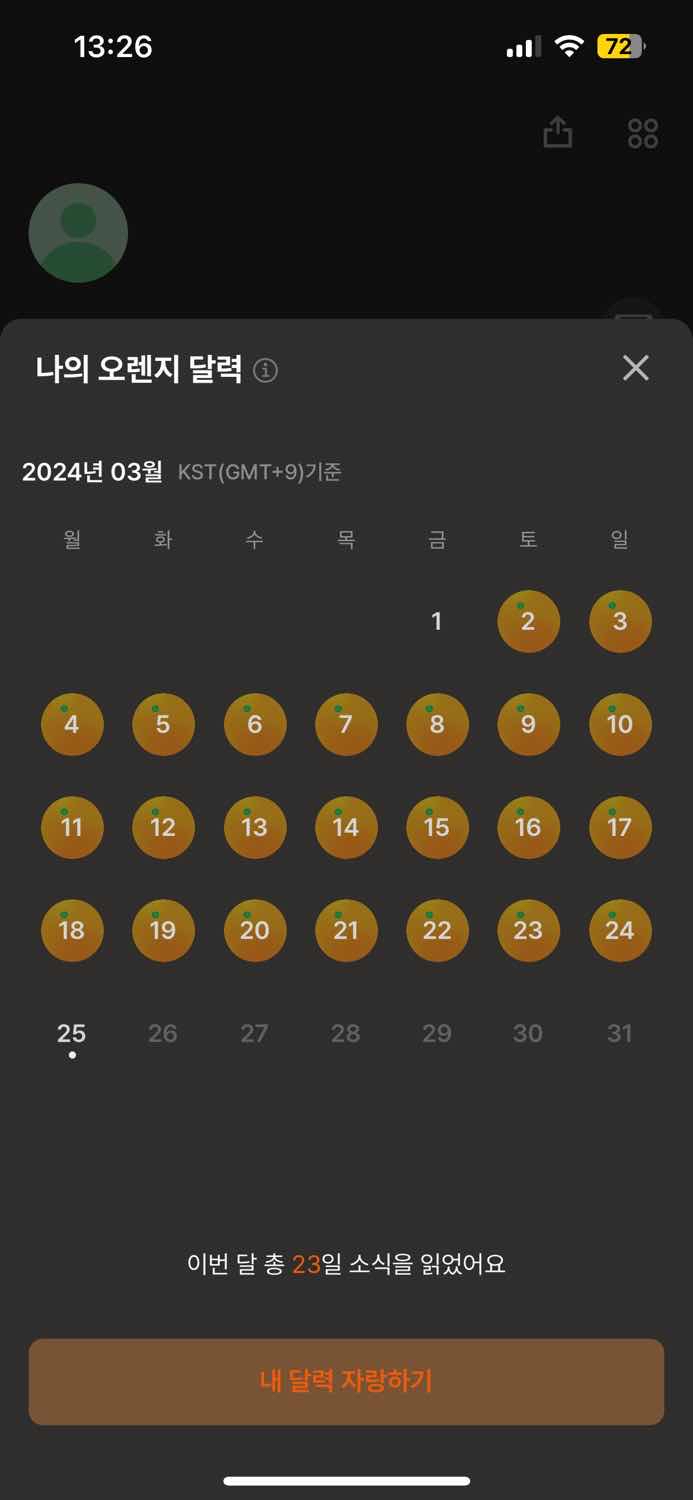Close the orange calendar sheet

pos(635,368)
